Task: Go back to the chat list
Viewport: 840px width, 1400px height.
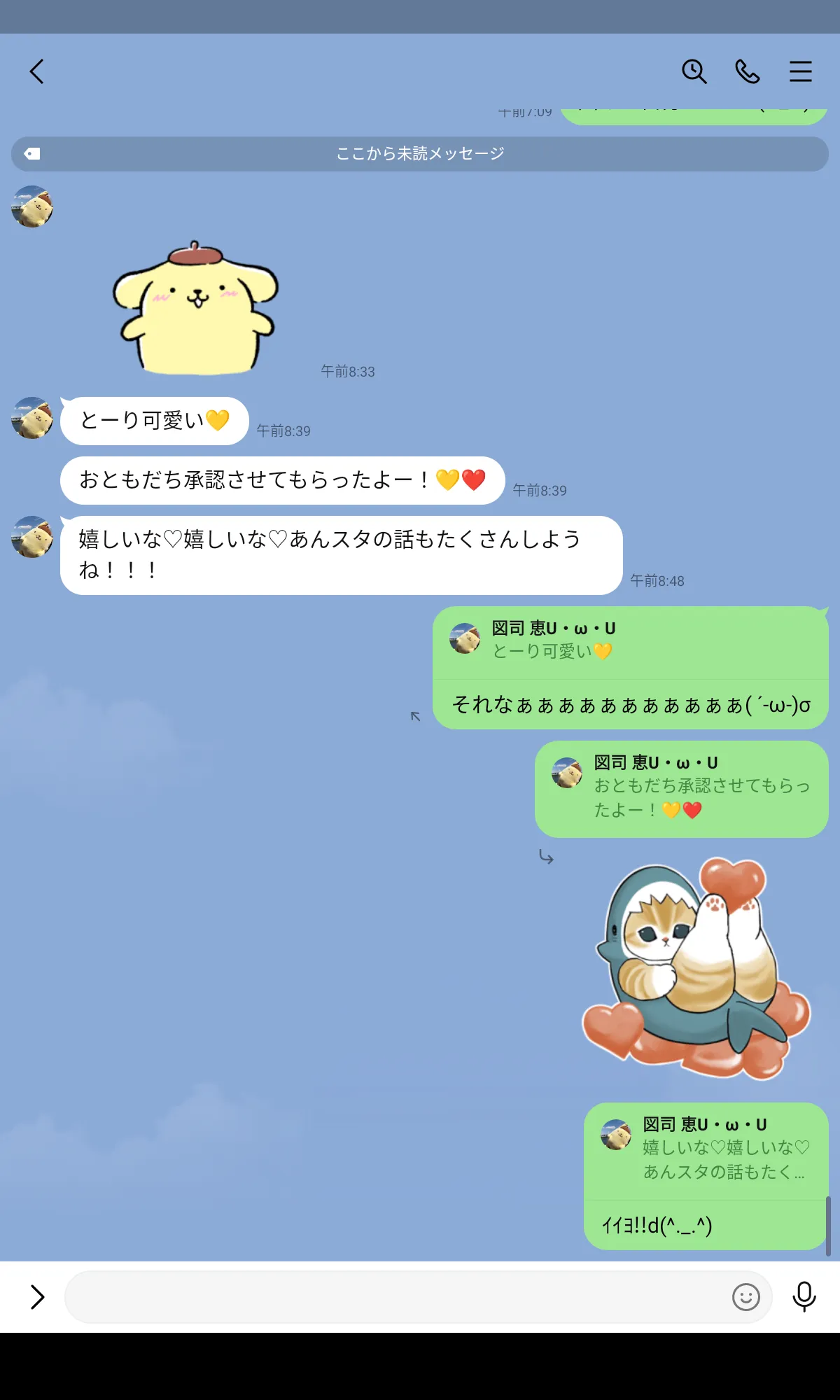Action: [37, 71]
